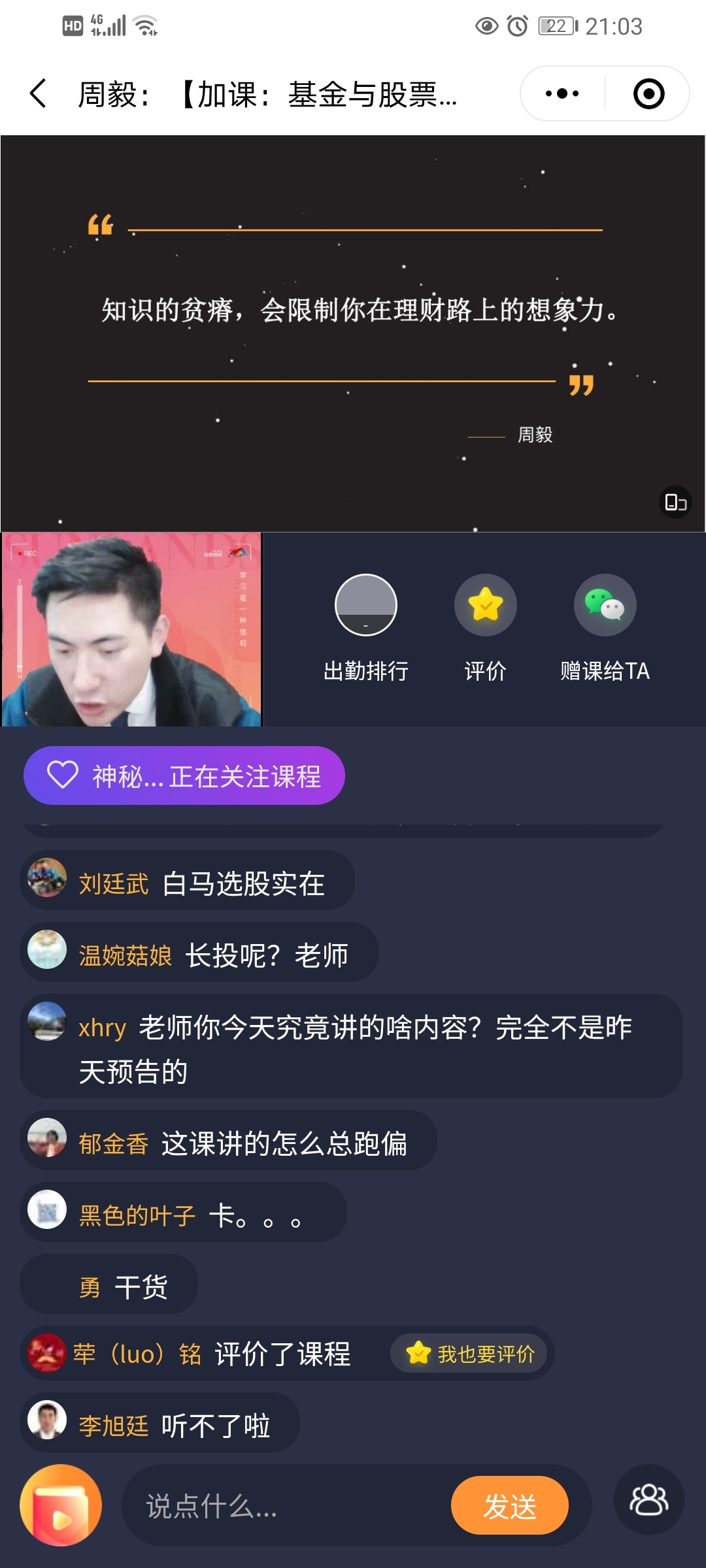
Task: Tap 刘廷武's avatar in the chat
Action: 46,880
